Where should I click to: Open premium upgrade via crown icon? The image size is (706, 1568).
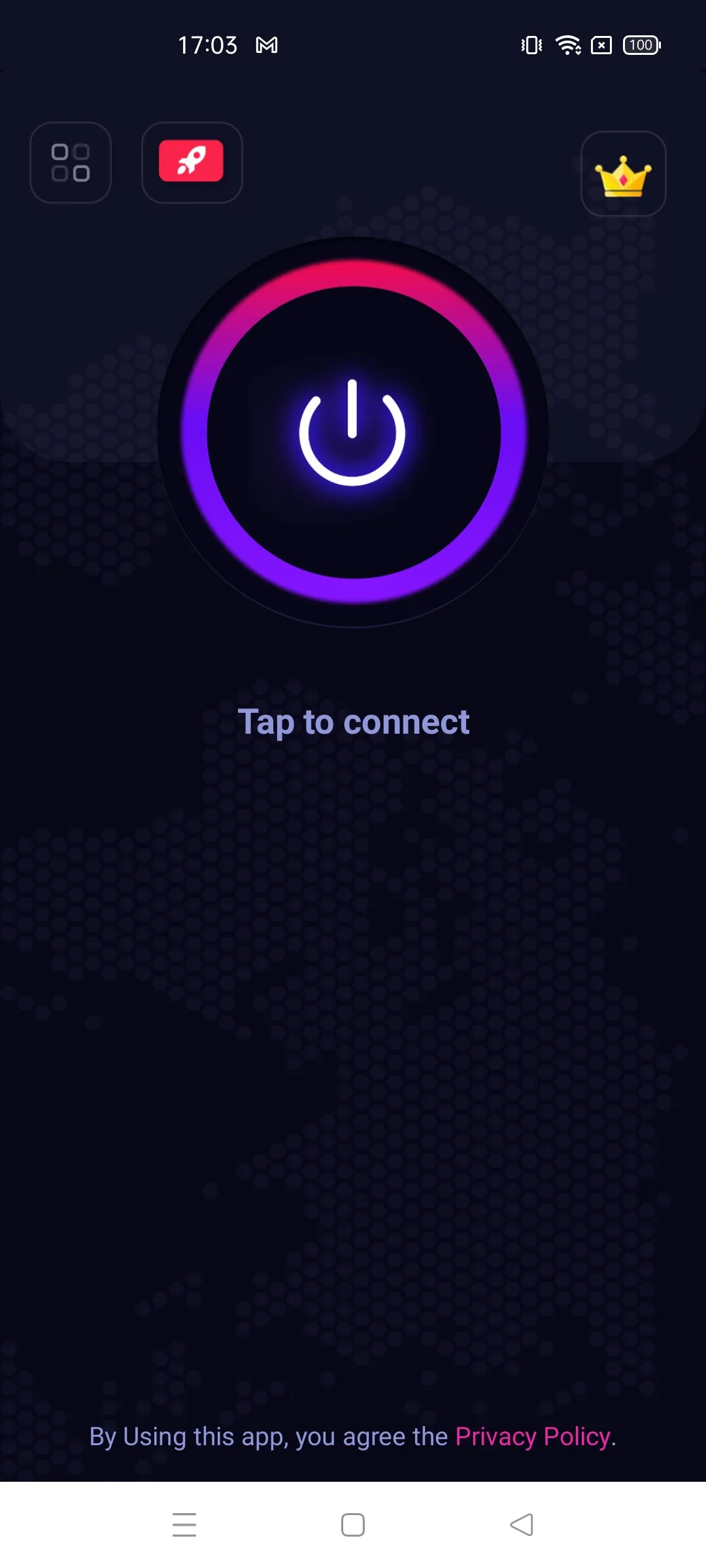pyautogui.click(x=623, y=173)
